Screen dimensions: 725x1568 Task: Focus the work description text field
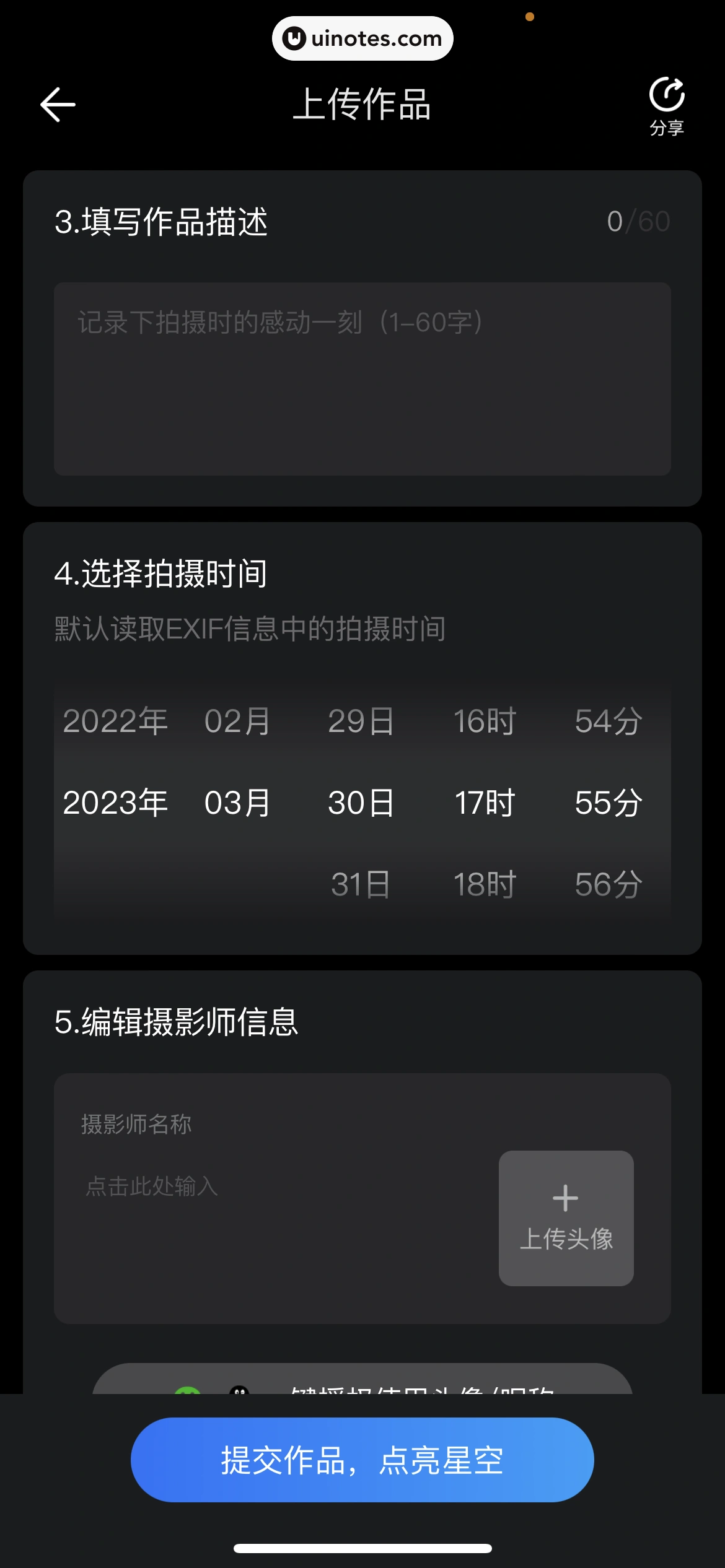click(362, 378)
